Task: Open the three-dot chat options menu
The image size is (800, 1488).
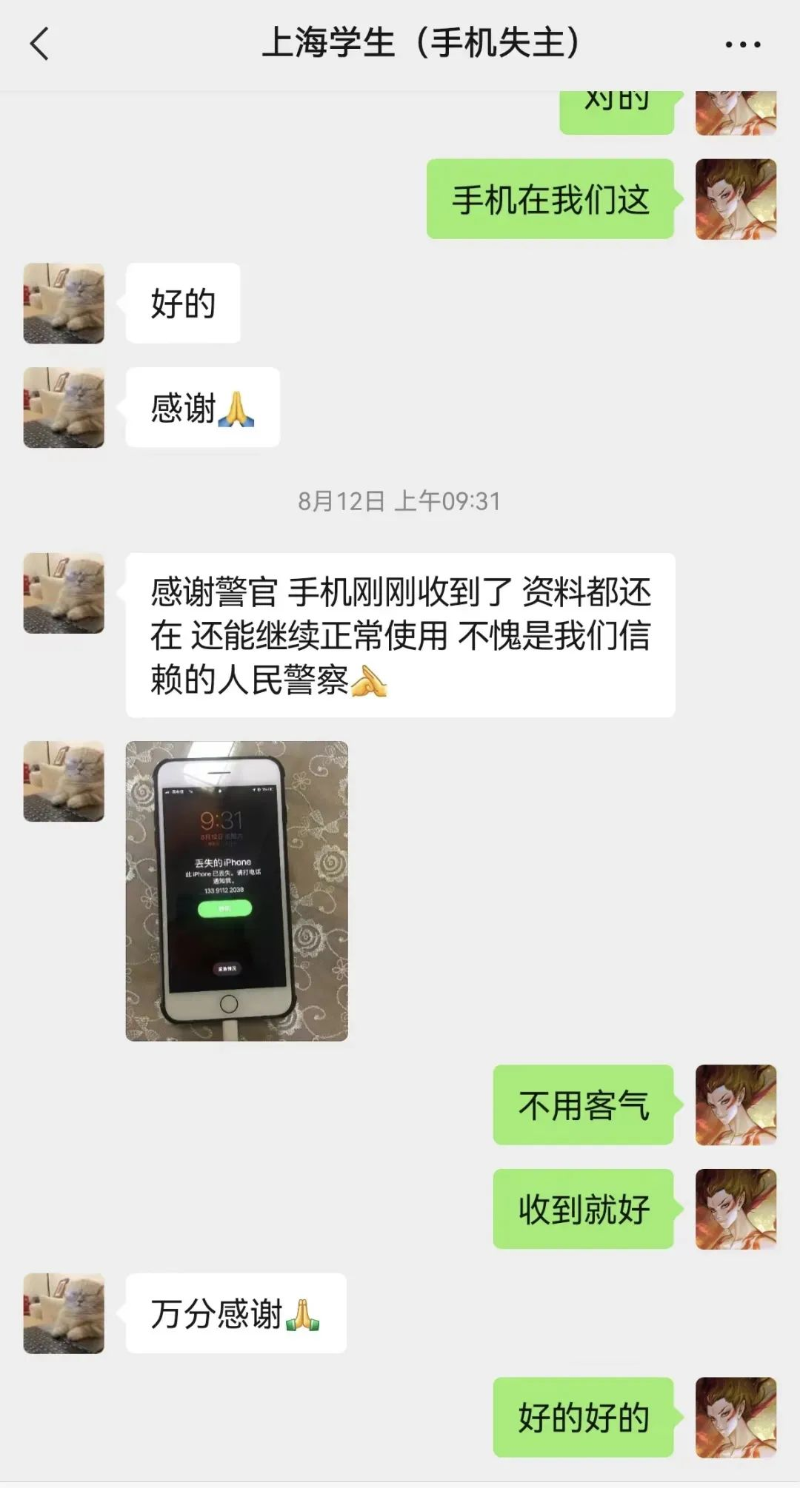Action: 742,45
